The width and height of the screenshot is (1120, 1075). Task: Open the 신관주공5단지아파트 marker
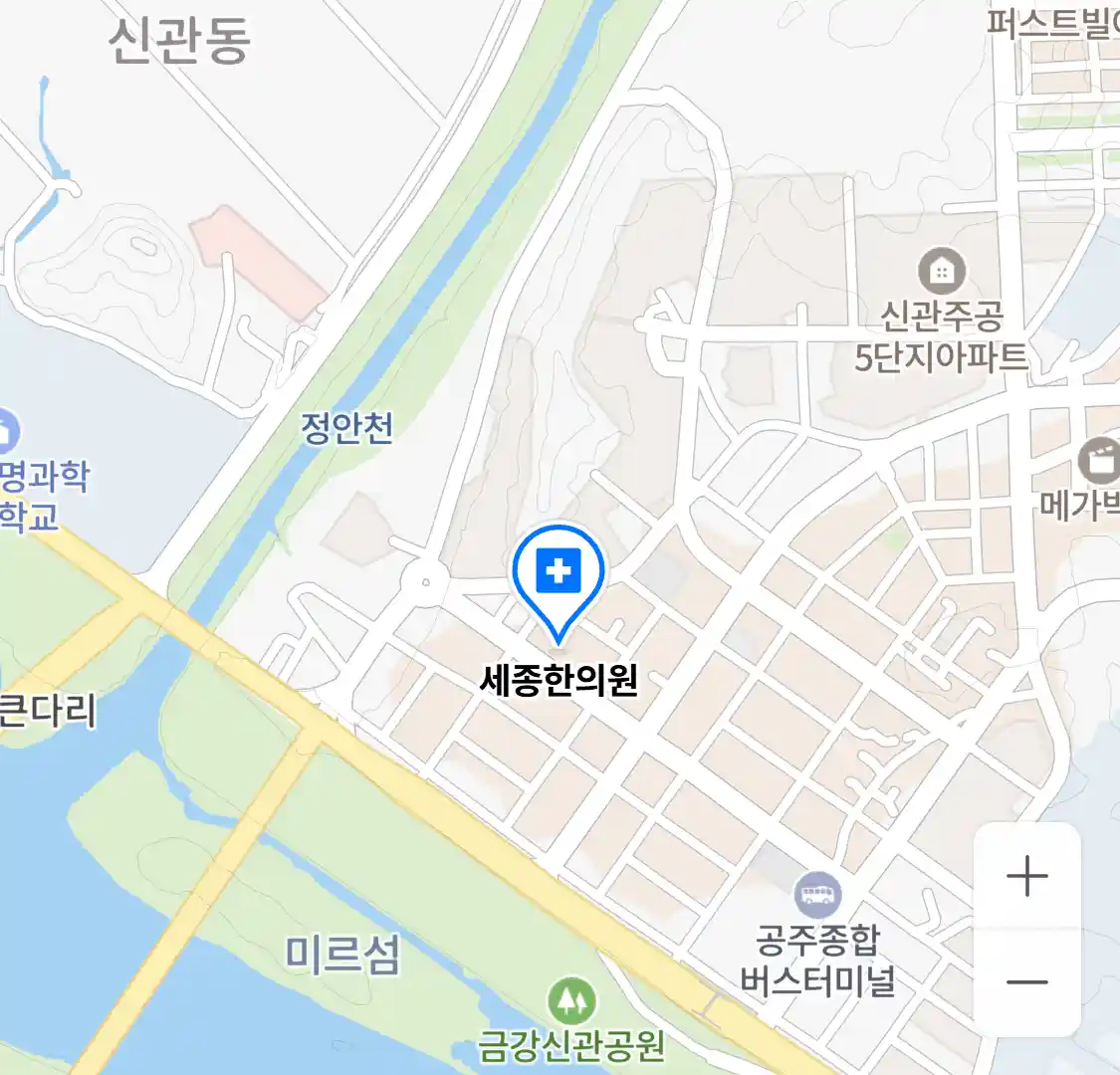(941, 271)
